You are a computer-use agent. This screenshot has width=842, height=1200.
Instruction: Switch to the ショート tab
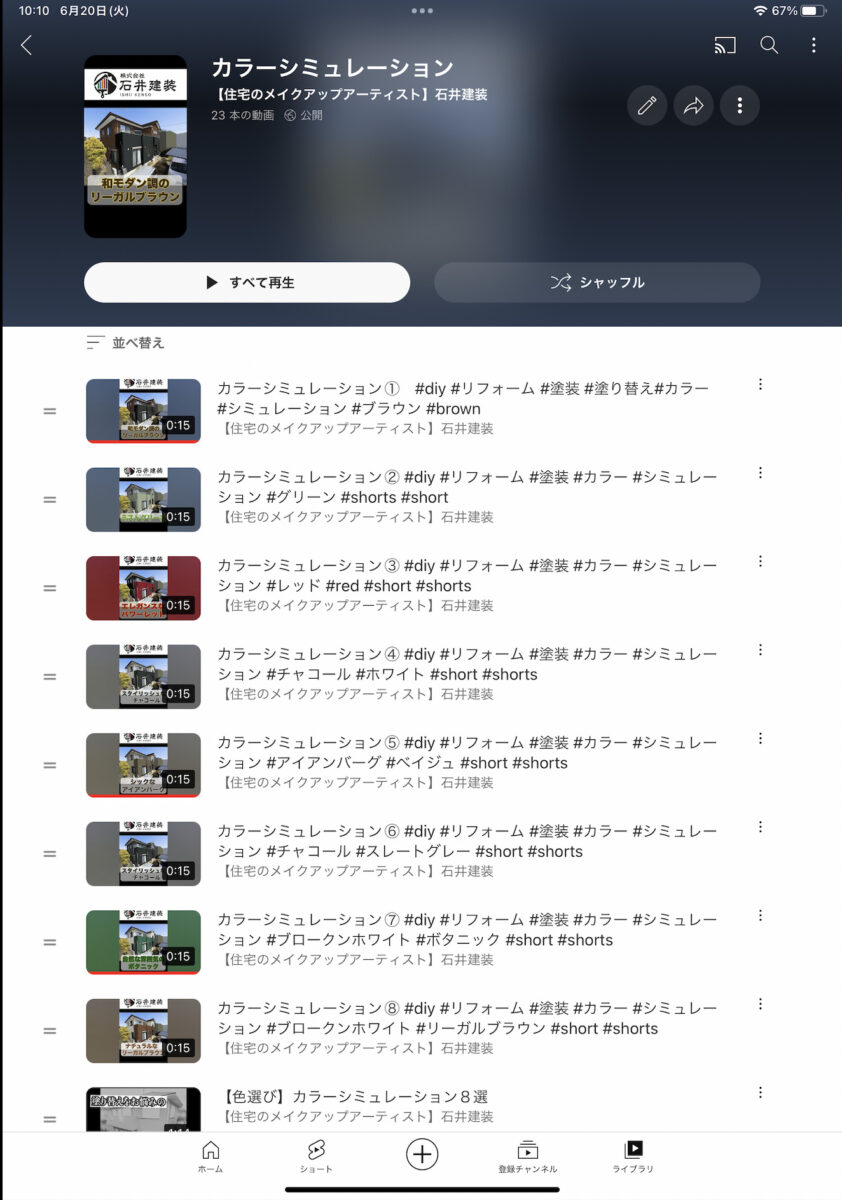(x=316, y=1157)
